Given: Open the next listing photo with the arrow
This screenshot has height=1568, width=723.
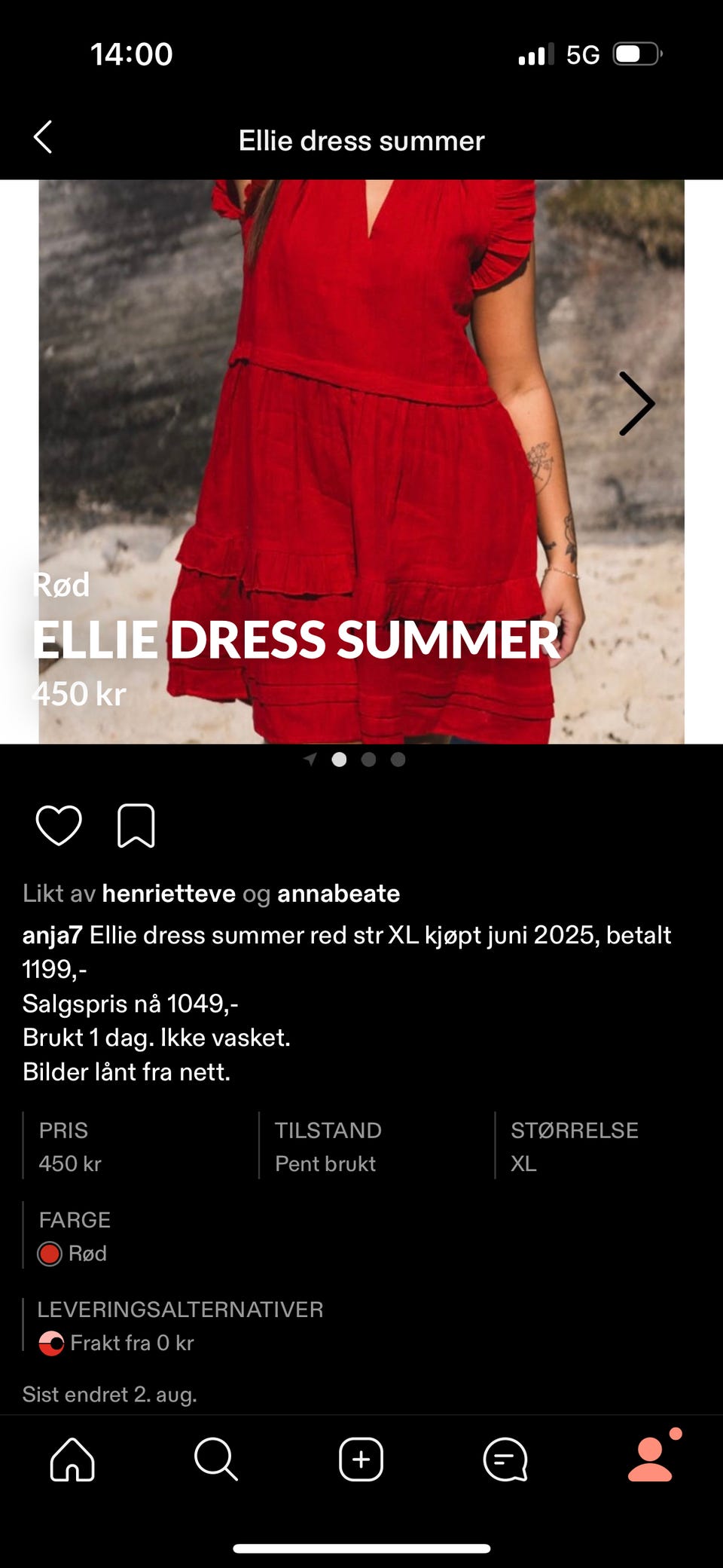Looking at the screenshot, I should (636, 405).
